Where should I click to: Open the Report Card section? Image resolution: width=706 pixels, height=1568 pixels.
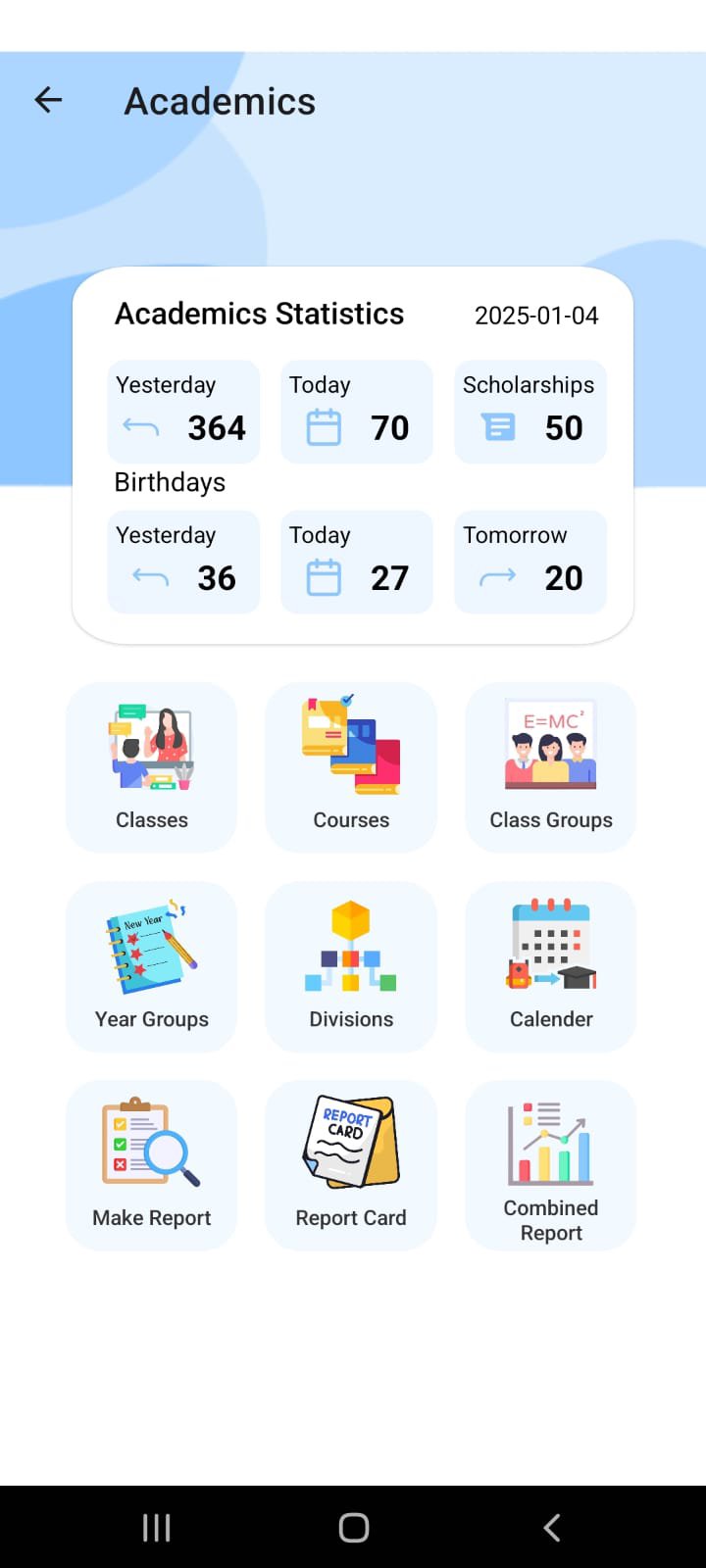pyautogui.click(x=351, y=1165)
